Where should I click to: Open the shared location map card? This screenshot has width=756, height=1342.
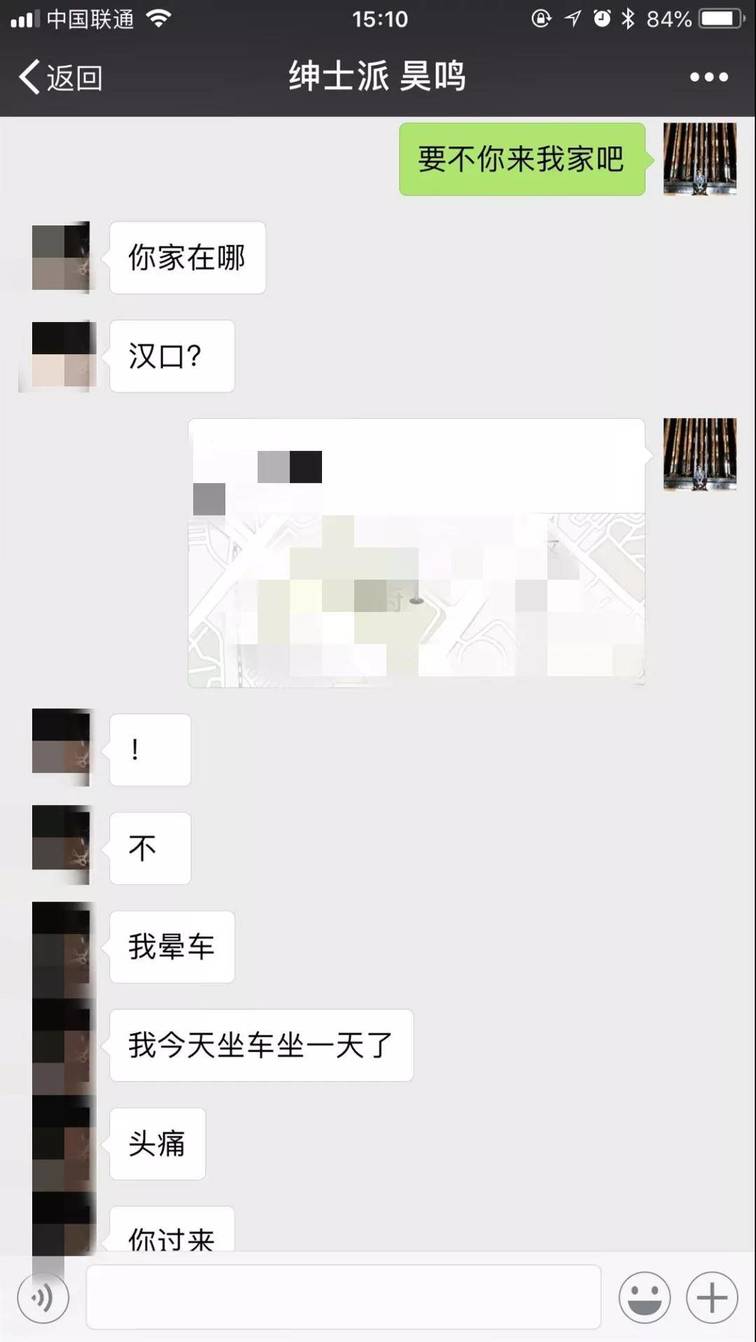pos(416,552)
